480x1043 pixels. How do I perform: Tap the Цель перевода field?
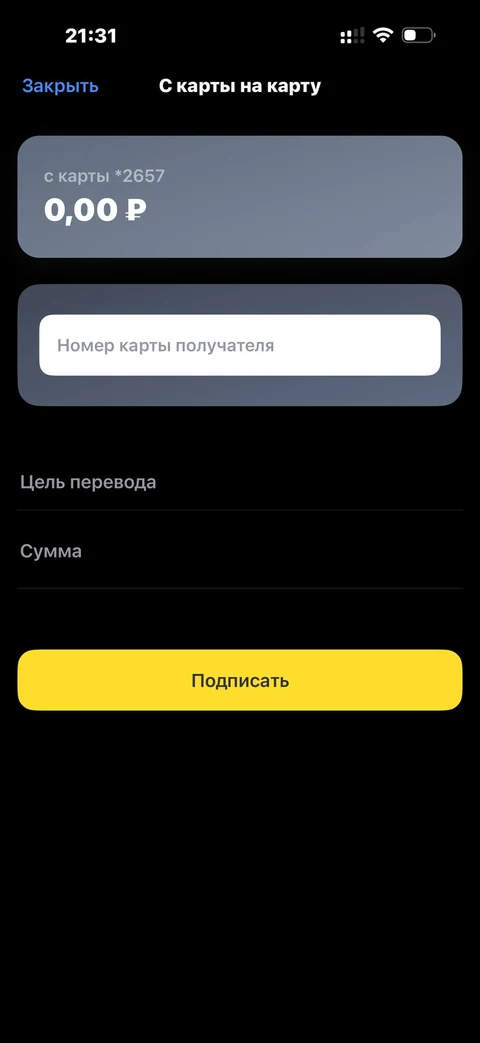tap(239, 482)
